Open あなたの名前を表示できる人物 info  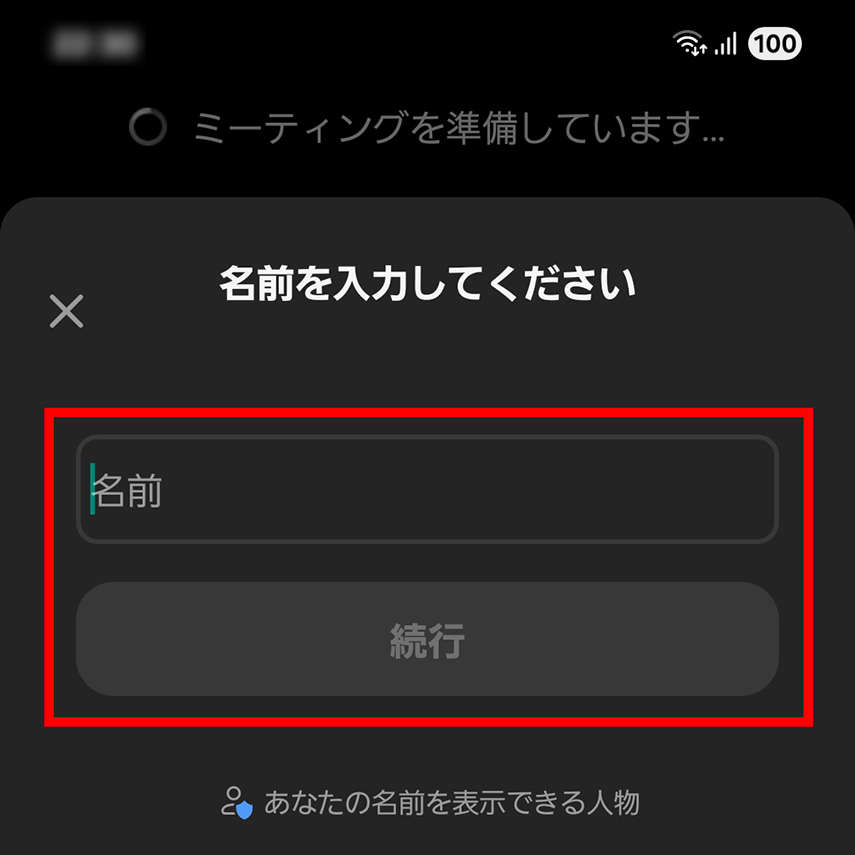click(430, 802)
